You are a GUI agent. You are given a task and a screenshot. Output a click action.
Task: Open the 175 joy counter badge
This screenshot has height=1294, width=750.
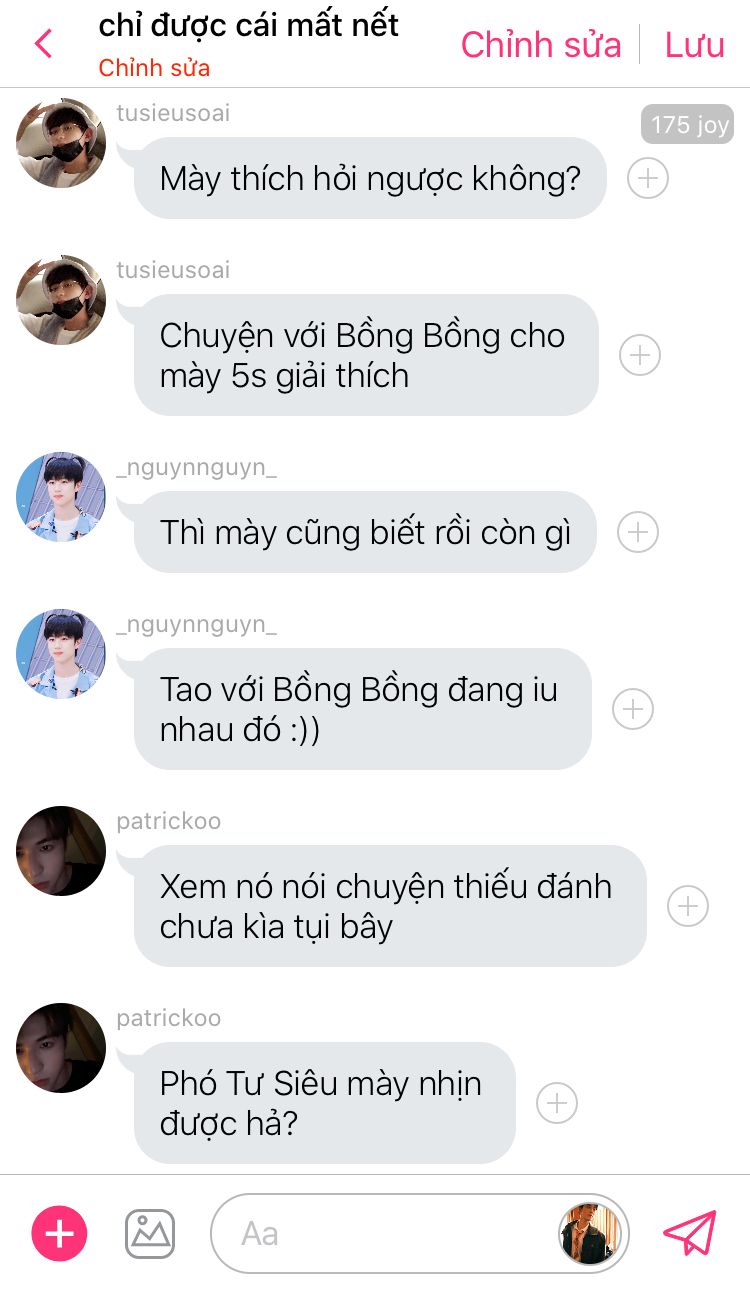click(x=689, y=125)
